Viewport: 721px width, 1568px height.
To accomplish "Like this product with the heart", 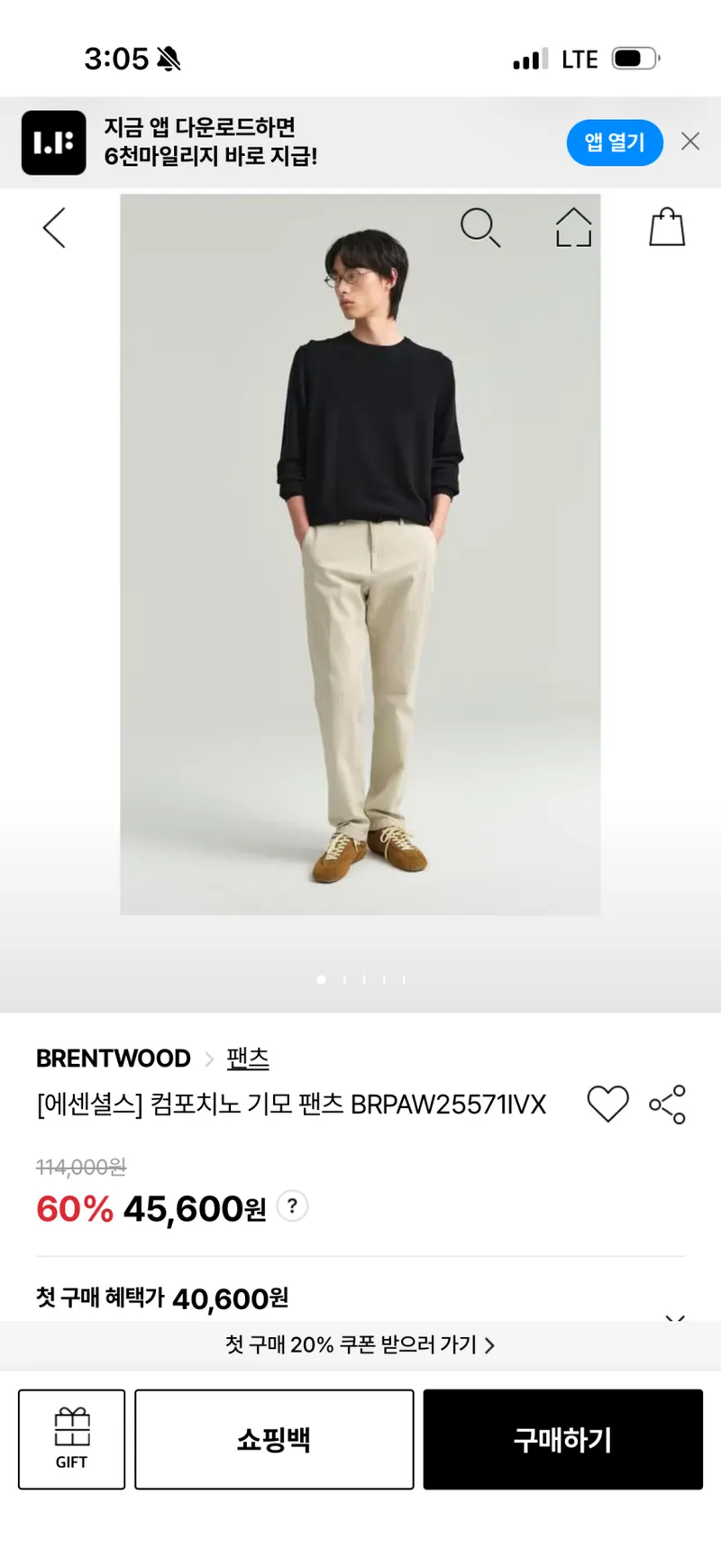I will (608, 1104).
